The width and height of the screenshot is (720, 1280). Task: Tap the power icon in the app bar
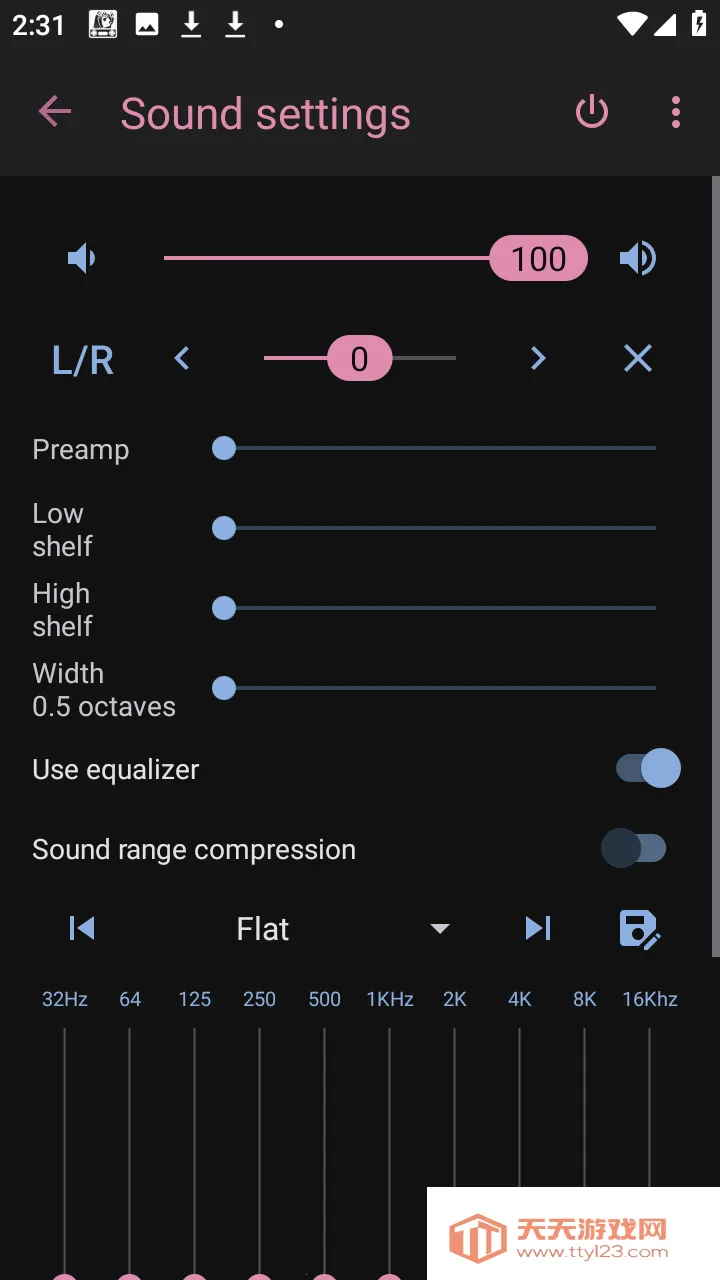point(592,112)
